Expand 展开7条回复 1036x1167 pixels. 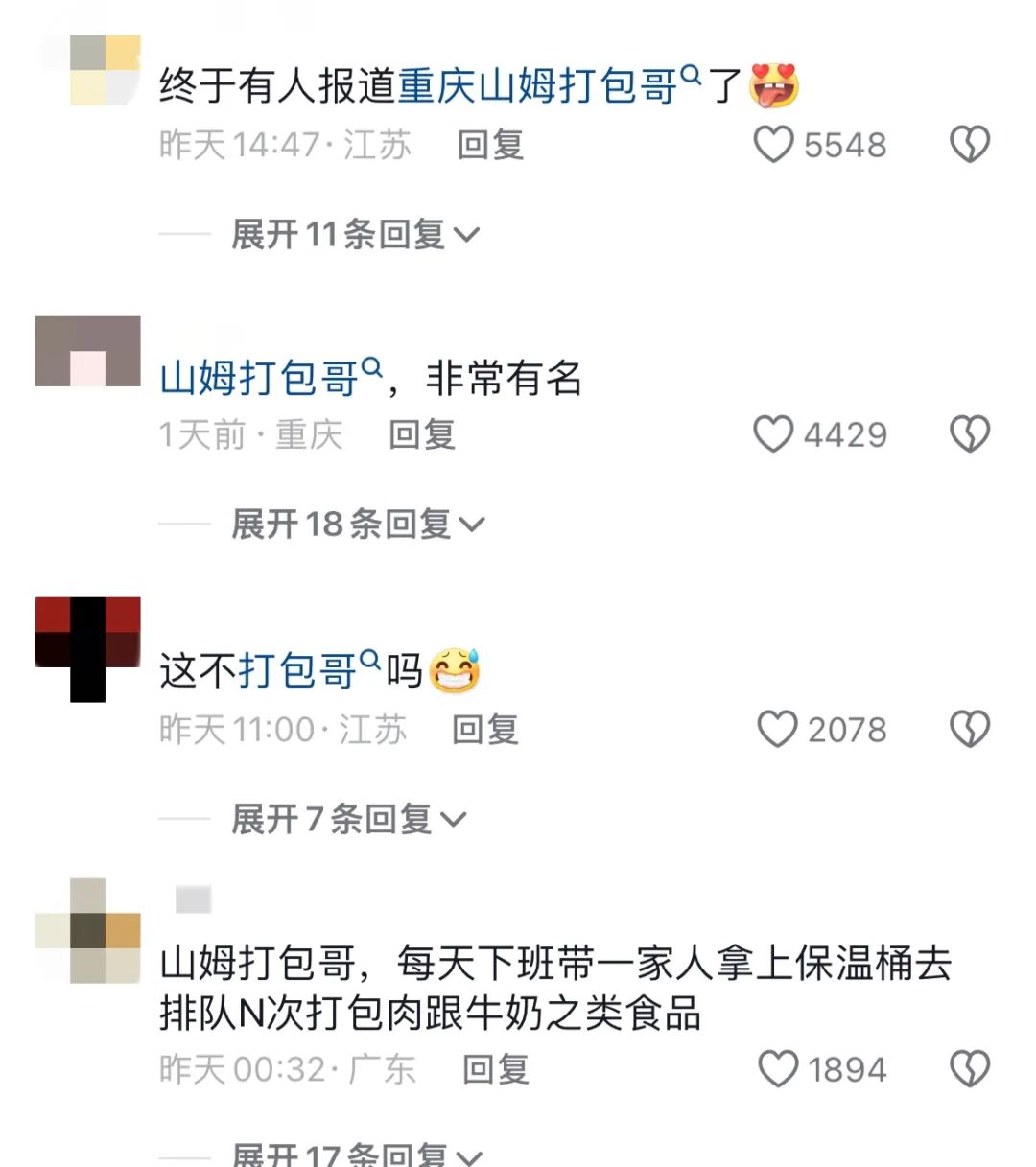[348, 819]
